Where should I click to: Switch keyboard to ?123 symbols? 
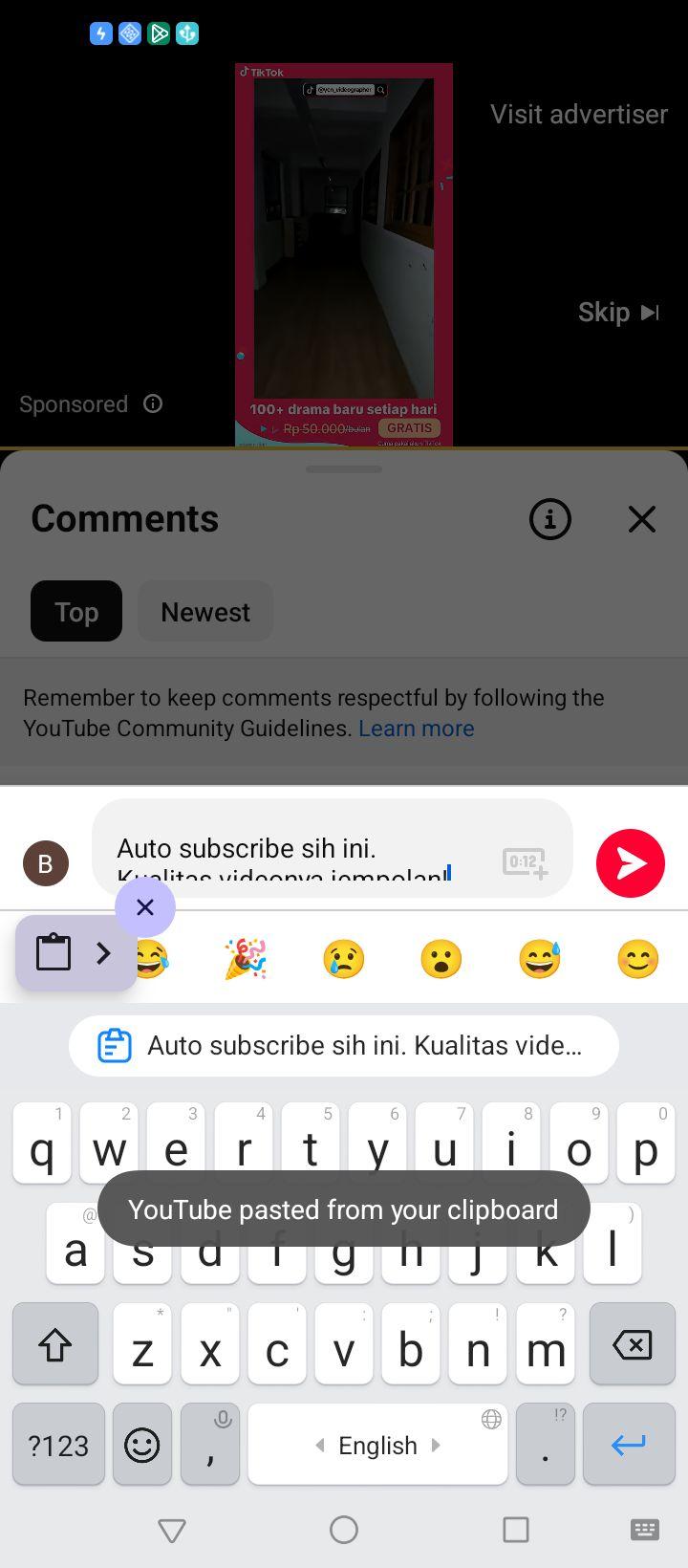pyautogui.click(x=58, y=1445)
